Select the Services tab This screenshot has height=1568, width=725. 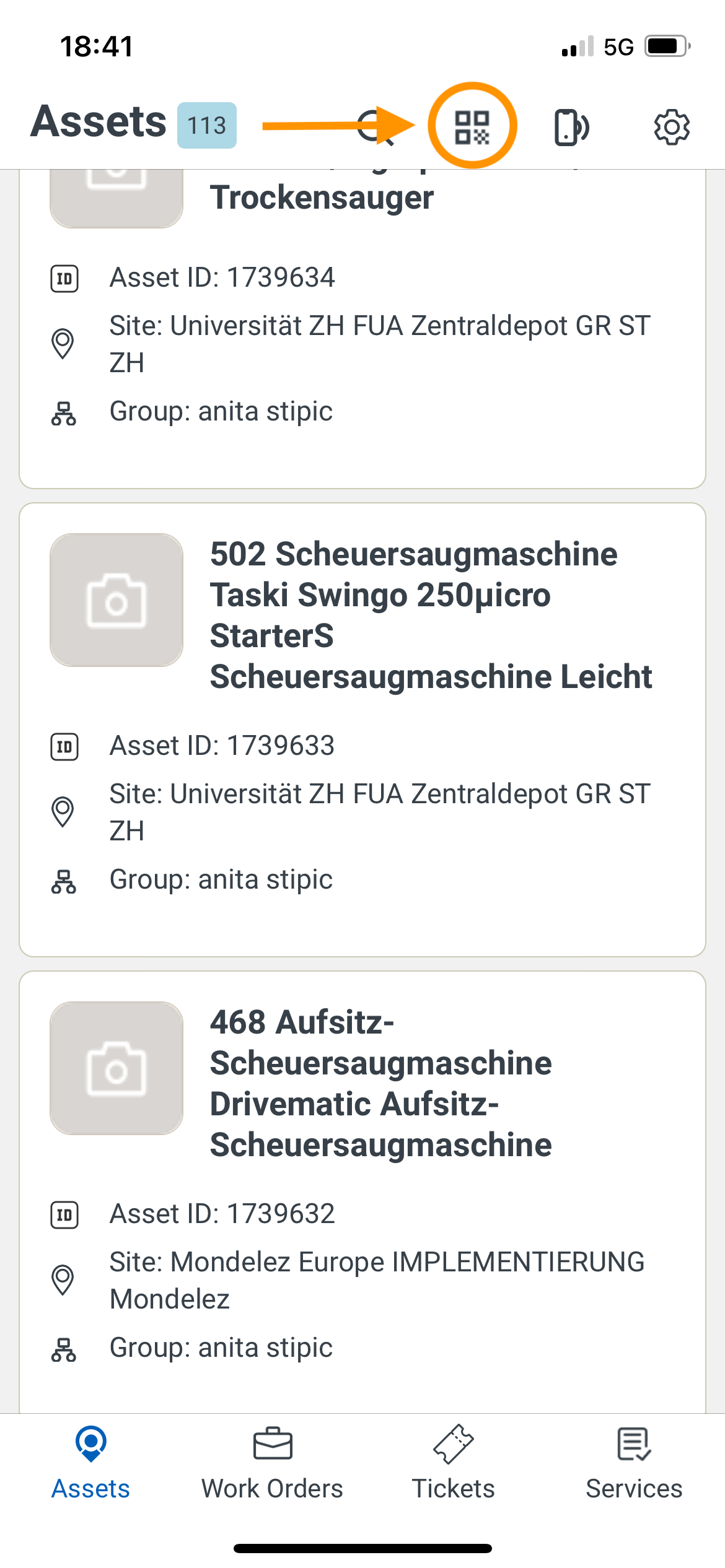[x=634, y=1463]
